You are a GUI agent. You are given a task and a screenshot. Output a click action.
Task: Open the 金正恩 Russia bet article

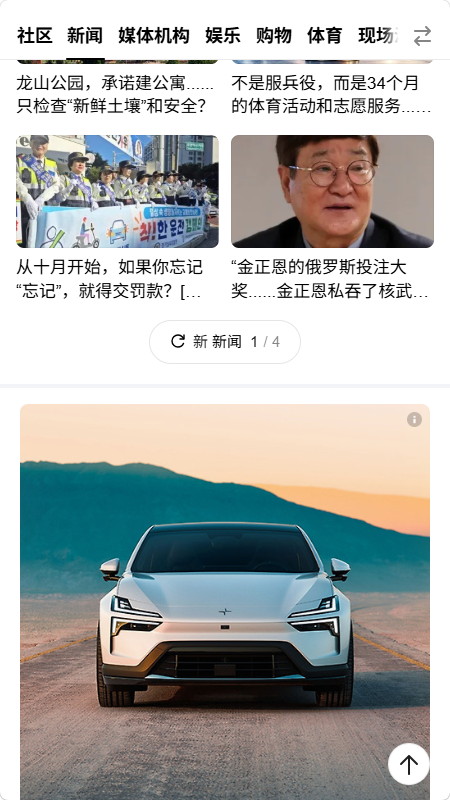tap(333, 218)
